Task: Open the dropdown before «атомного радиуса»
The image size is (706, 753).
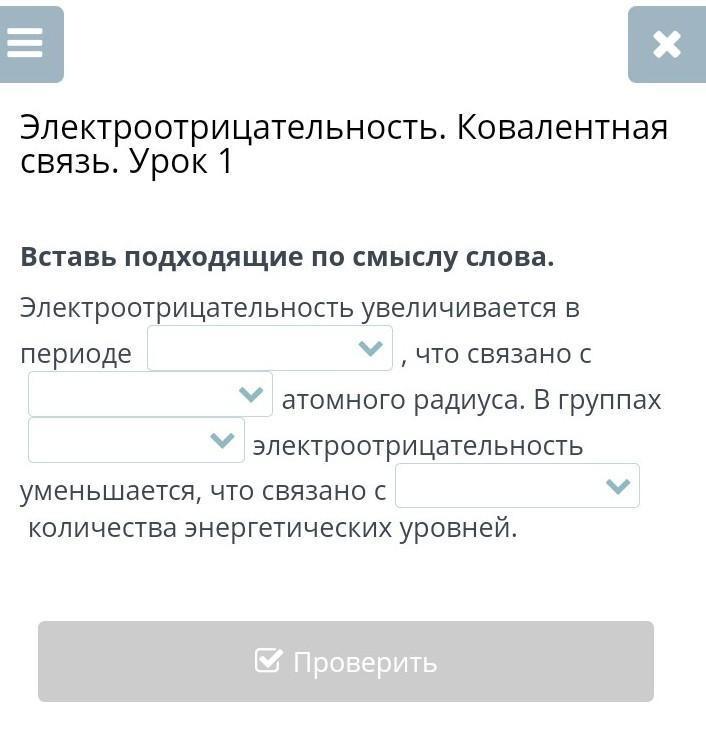Action: (x=150, y=394)
